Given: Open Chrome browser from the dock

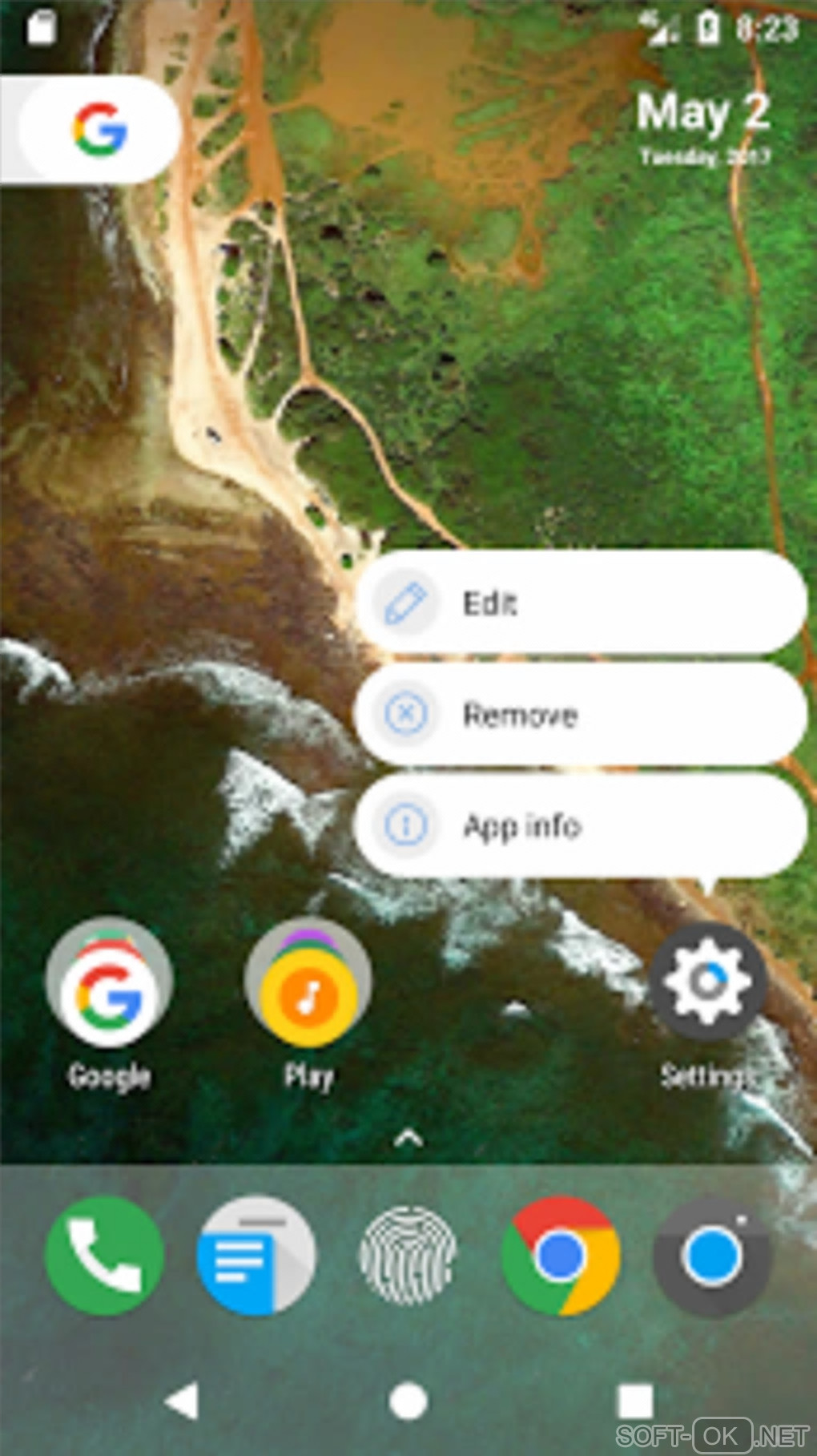Looking at the screenshot, I should point(560,1255).
